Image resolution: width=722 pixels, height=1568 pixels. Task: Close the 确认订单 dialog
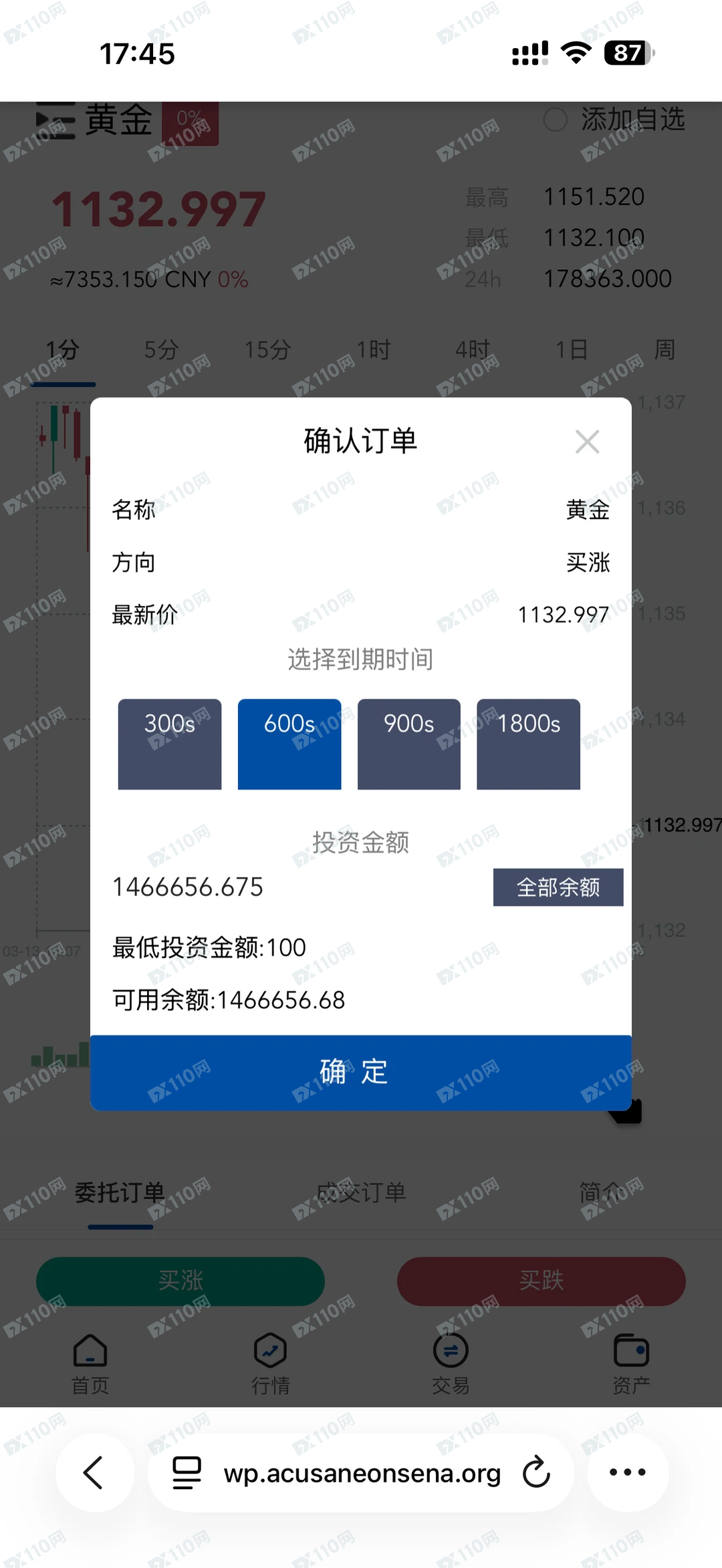point(587,442)
